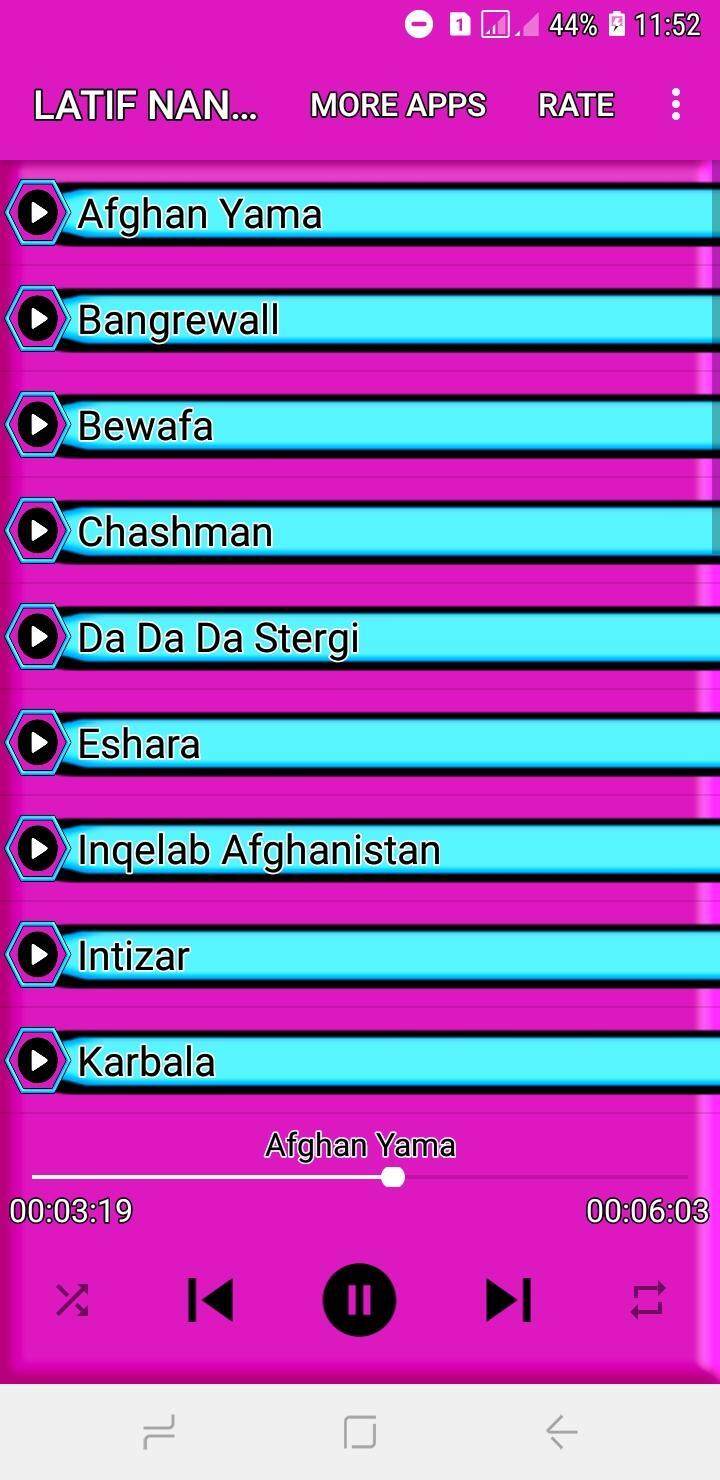Screen dimensions: 720x1480
Task: Select the song Bewafa
Action: point(360,425)
